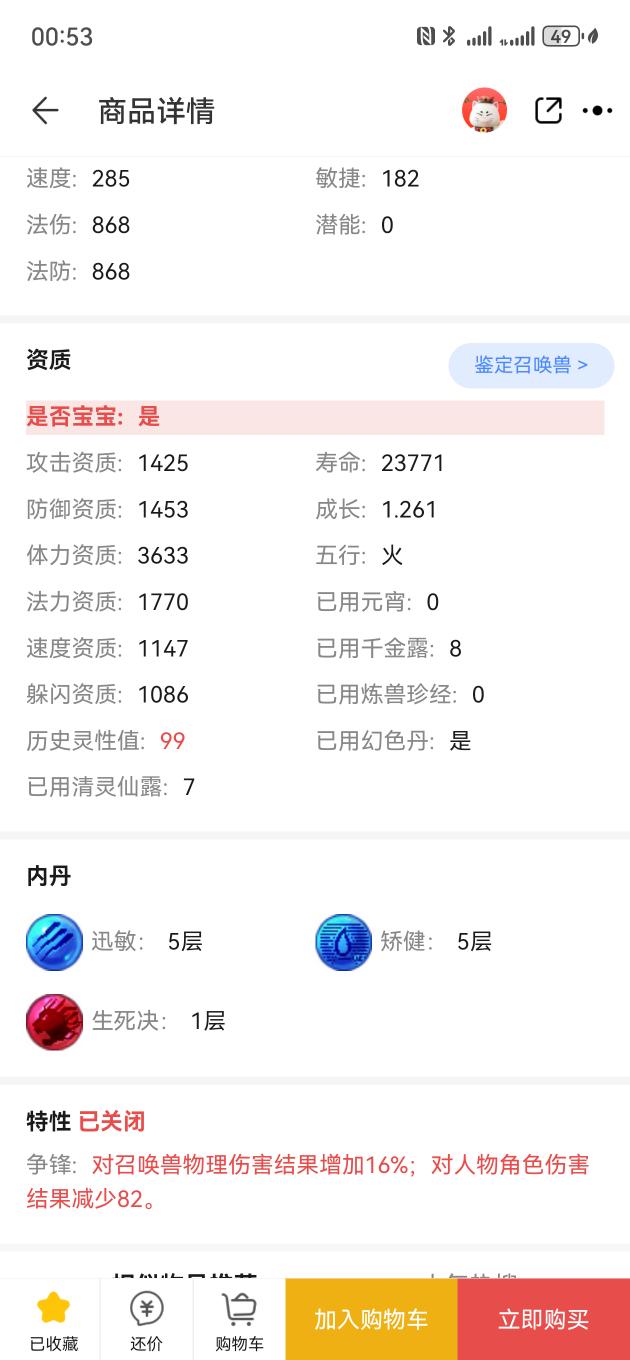This screenshot has width=630, height=1360.
Task: Share this product listing
Action: point(548,110)
